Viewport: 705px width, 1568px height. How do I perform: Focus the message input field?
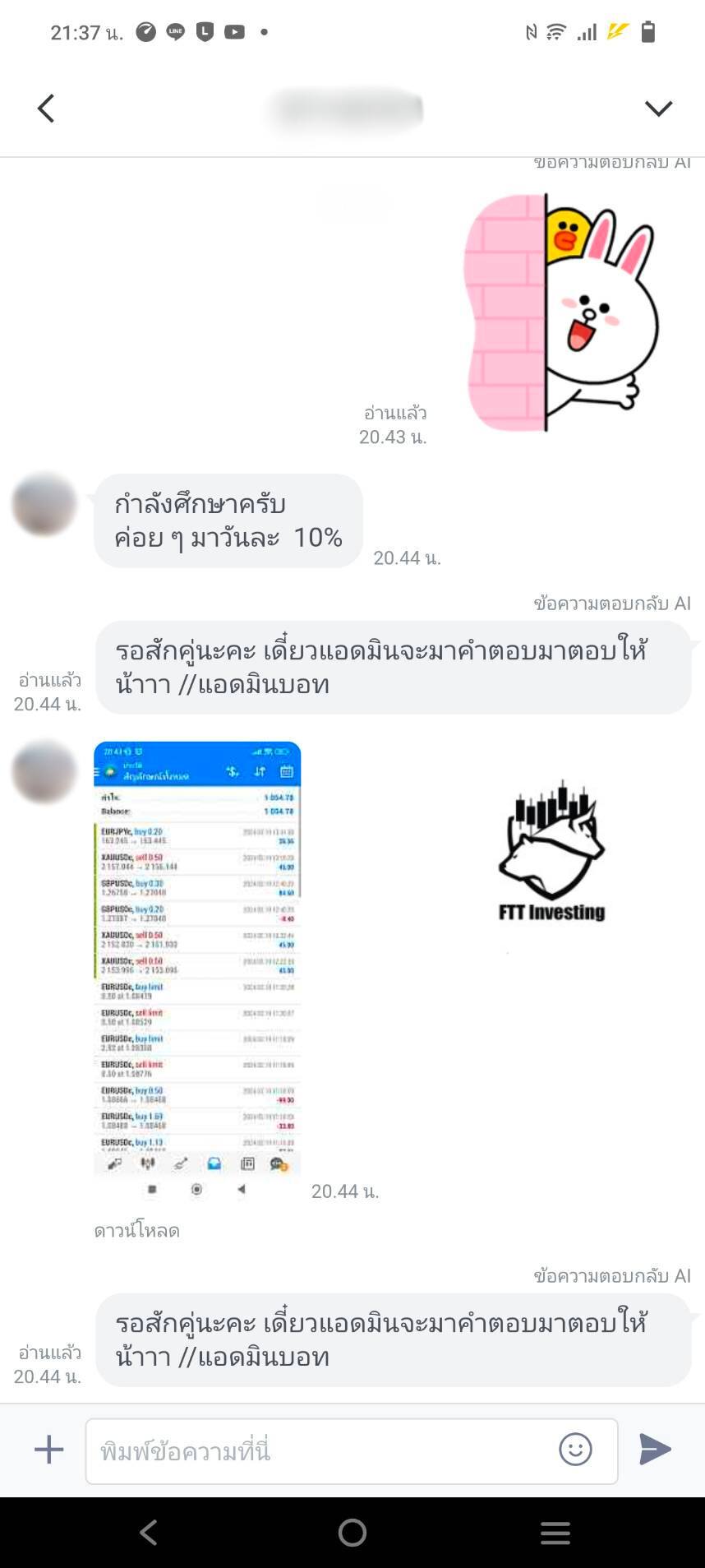click(320, 1451)
